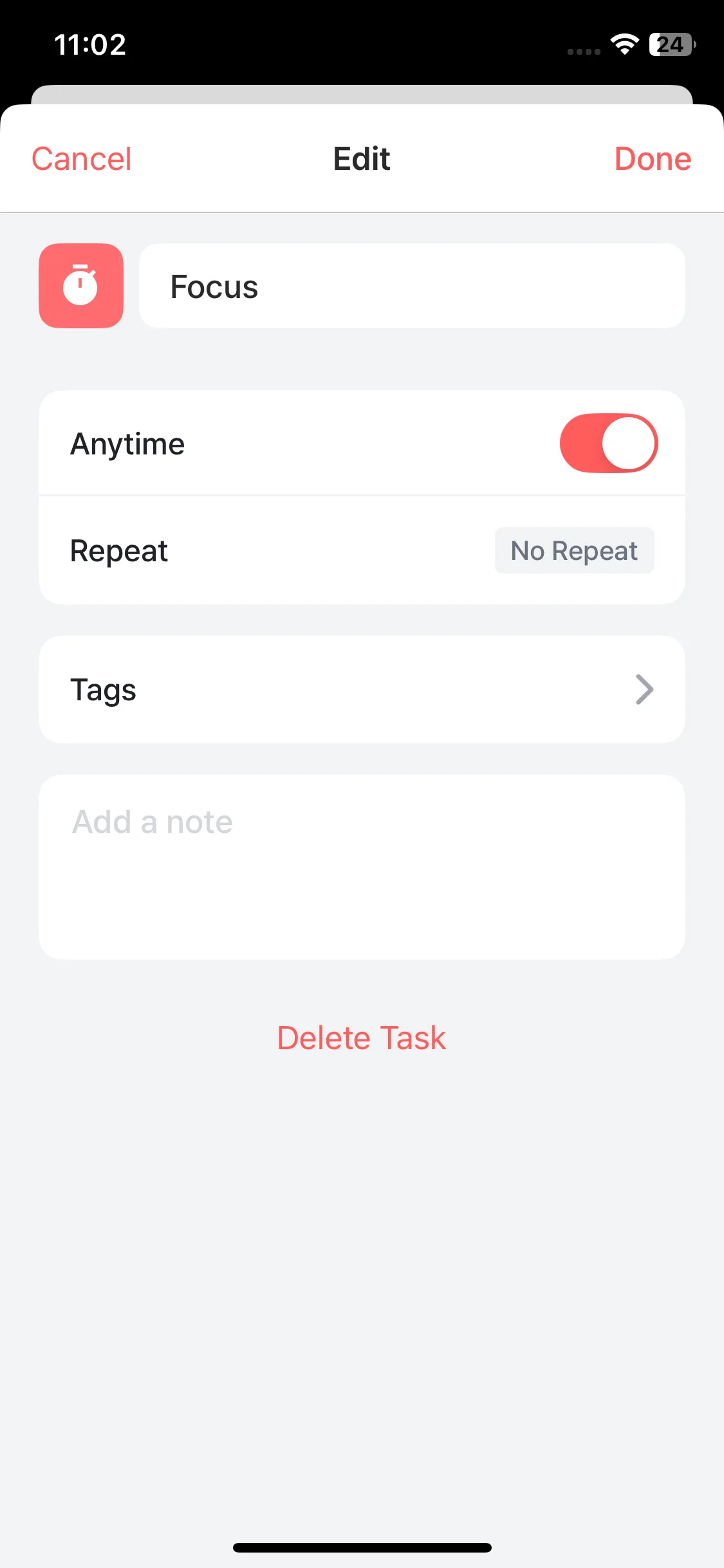Open the Tags row
724x1568 pixels.
(362, 690)
